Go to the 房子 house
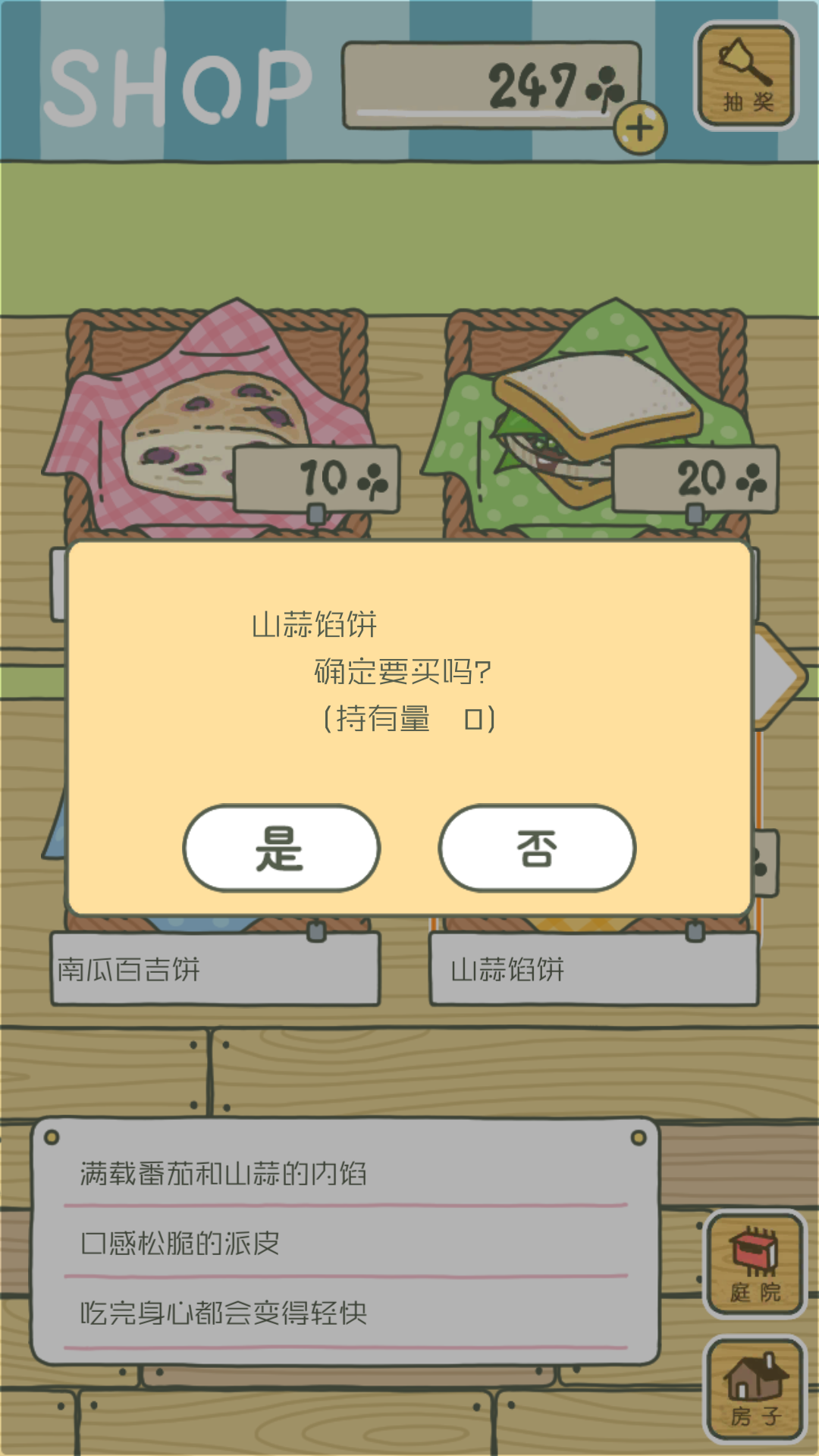819x1456 pixels. 754,1389
